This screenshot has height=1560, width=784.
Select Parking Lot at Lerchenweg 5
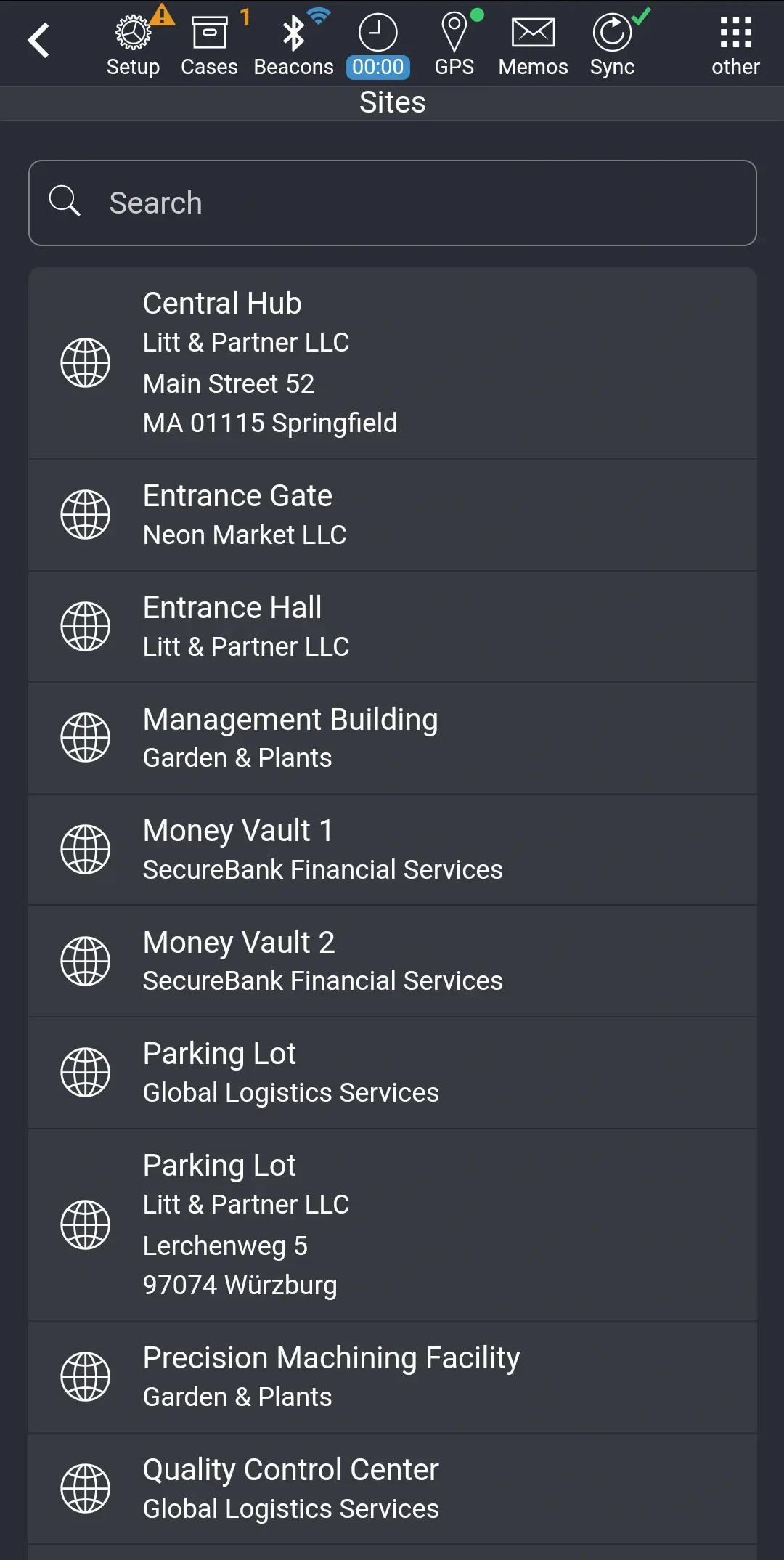click(x=392, y=1224)
